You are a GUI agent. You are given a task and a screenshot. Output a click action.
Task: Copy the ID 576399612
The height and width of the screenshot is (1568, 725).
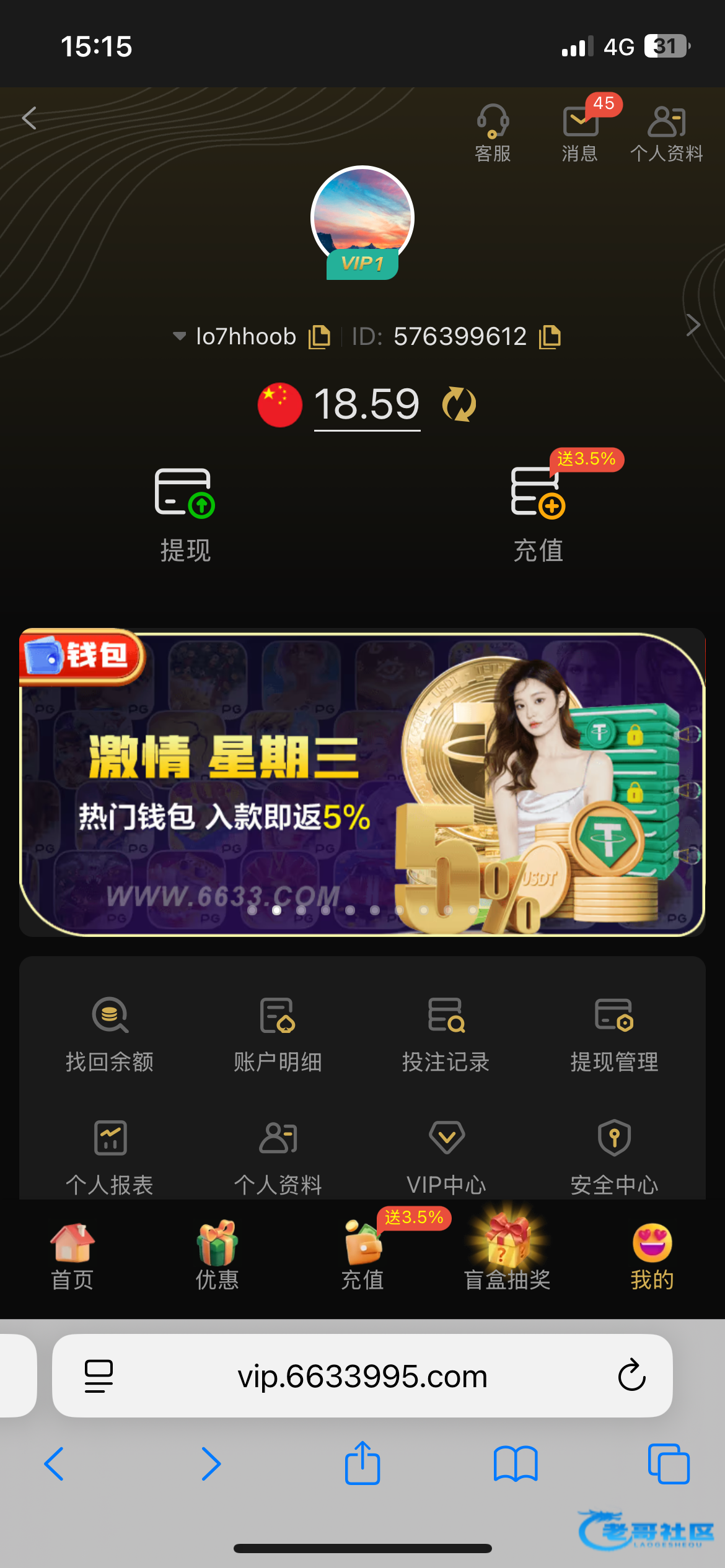point(550,337)
